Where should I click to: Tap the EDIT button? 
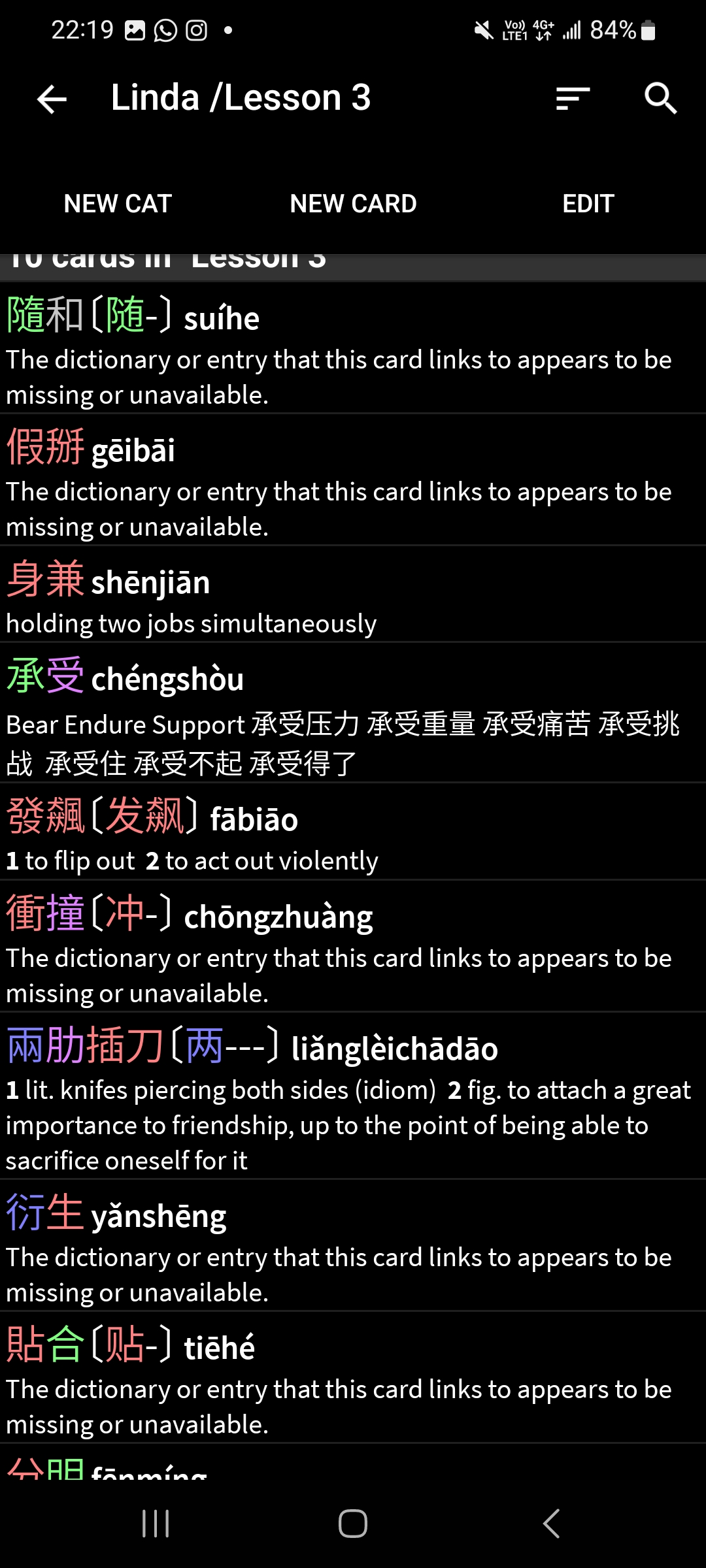[x=588, y=204]
